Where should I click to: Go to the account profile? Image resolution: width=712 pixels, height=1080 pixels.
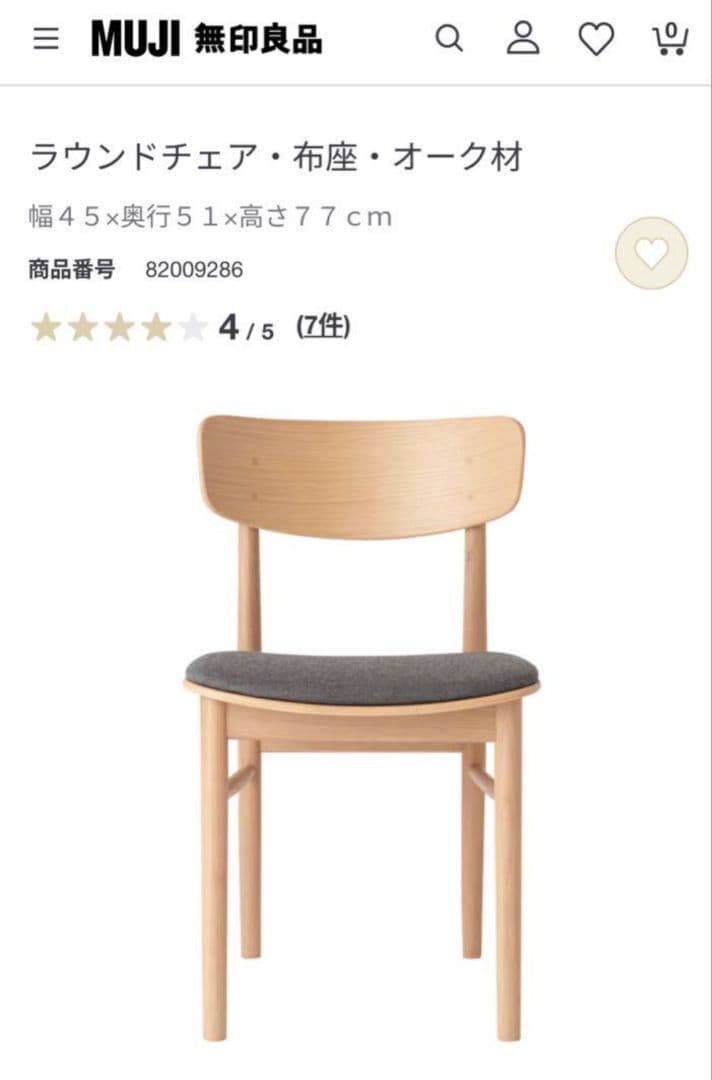pos(522,39)
